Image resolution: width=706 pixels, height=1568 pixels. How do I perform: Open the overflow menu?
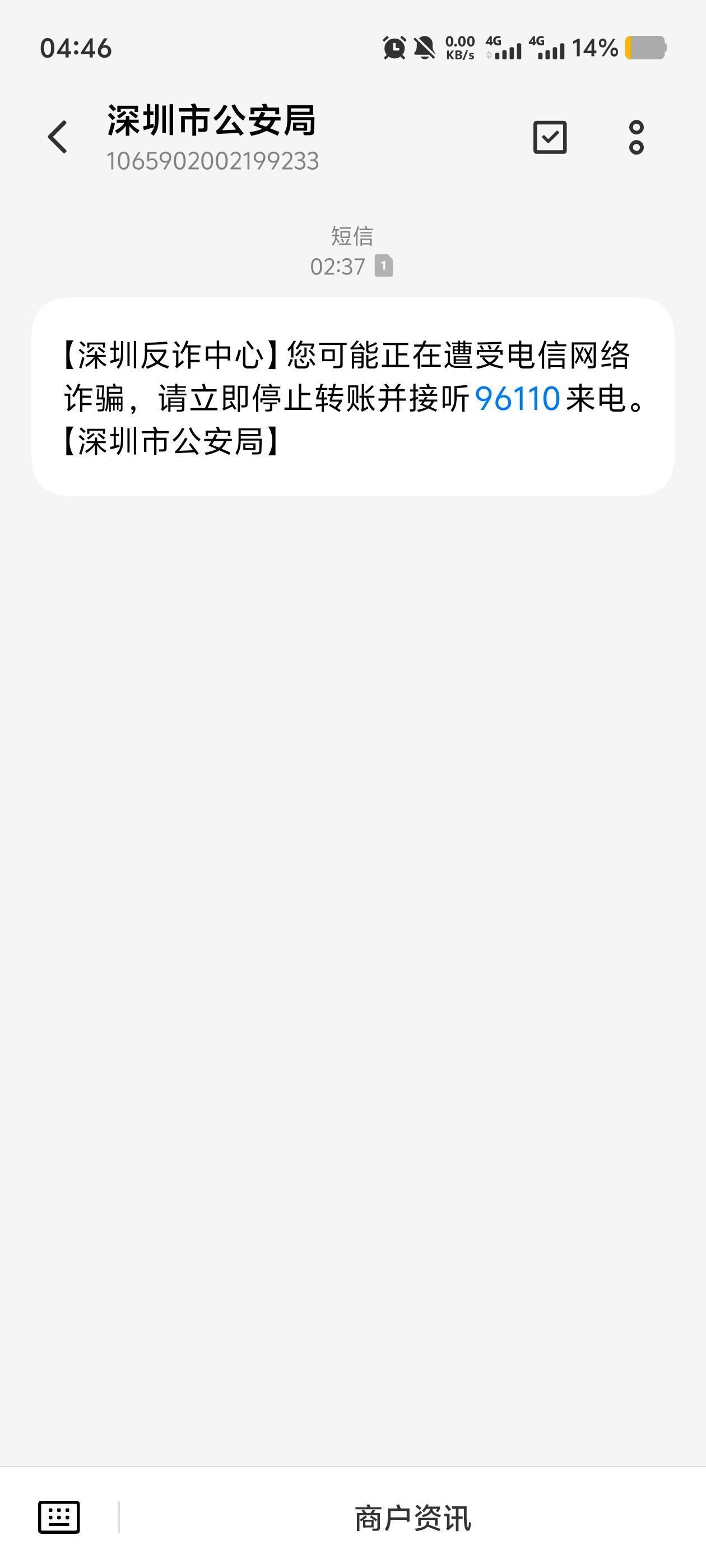[636, 137]
